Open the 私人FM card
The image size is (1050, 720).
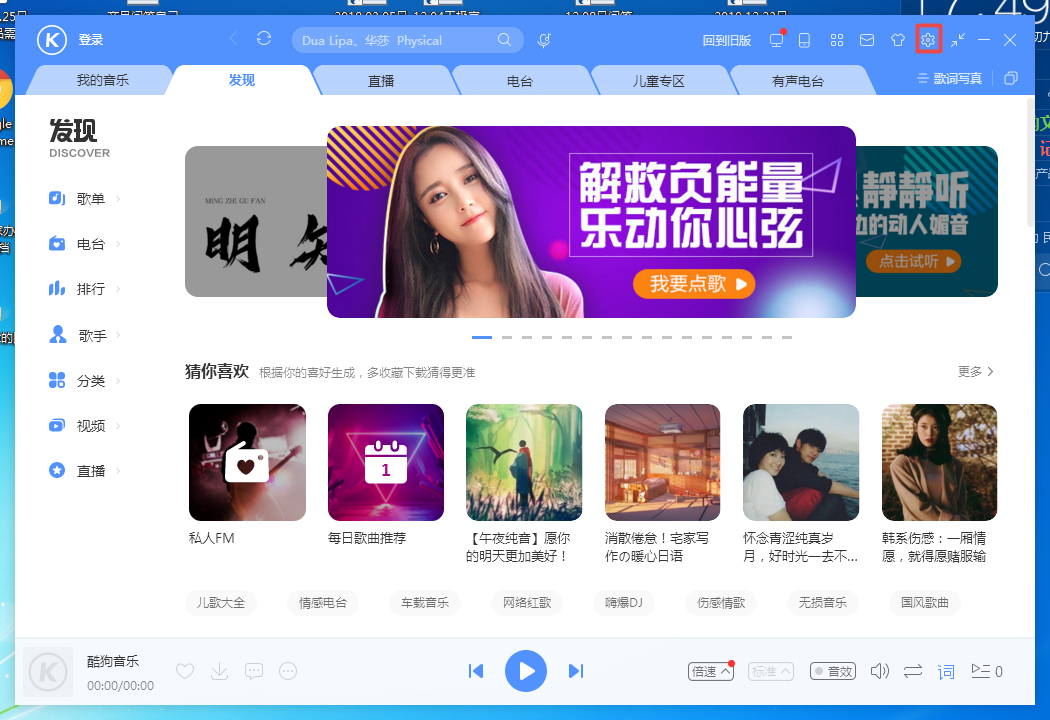(247, 462)
